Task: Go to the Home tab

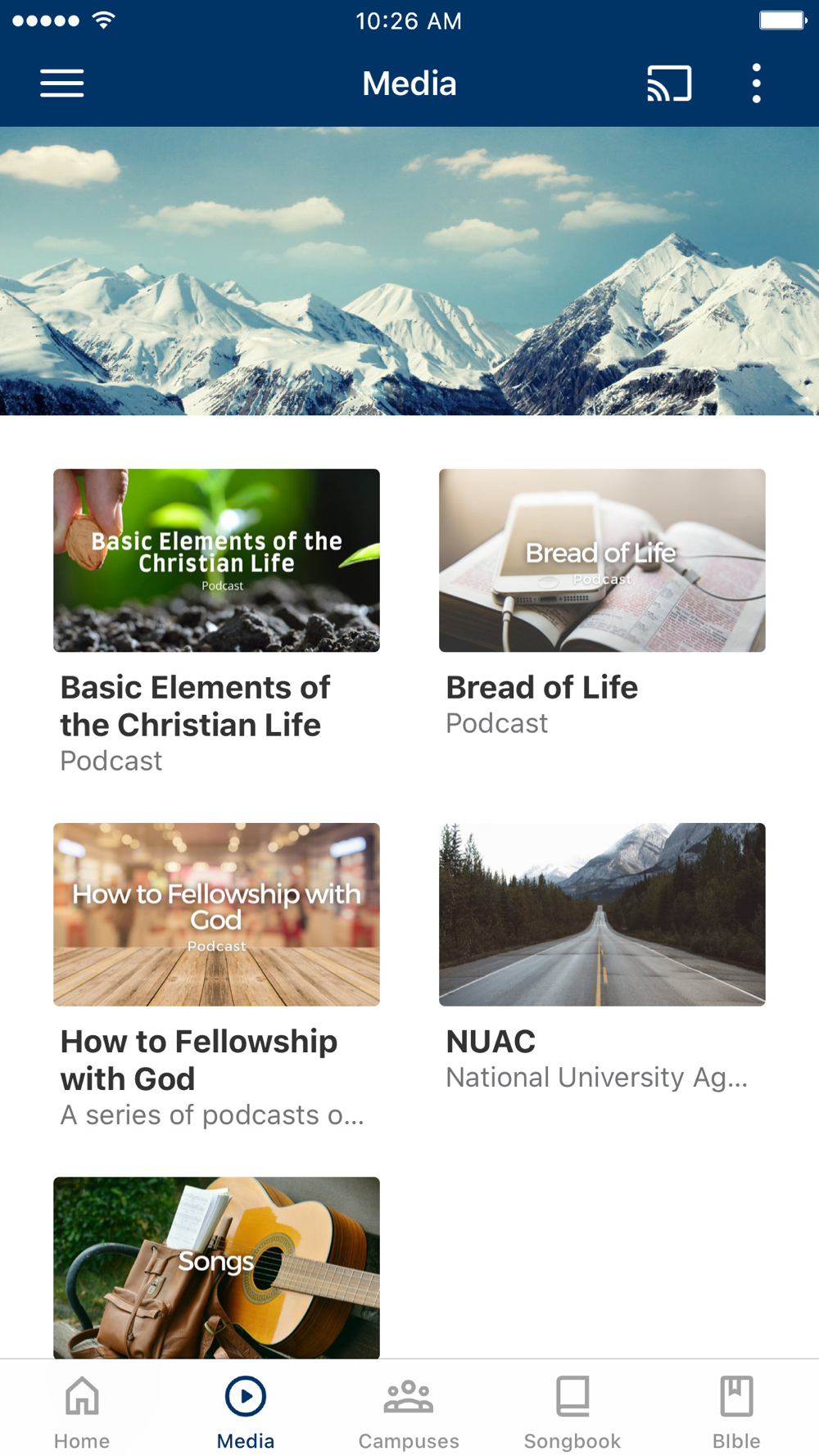Action: 82,1413
